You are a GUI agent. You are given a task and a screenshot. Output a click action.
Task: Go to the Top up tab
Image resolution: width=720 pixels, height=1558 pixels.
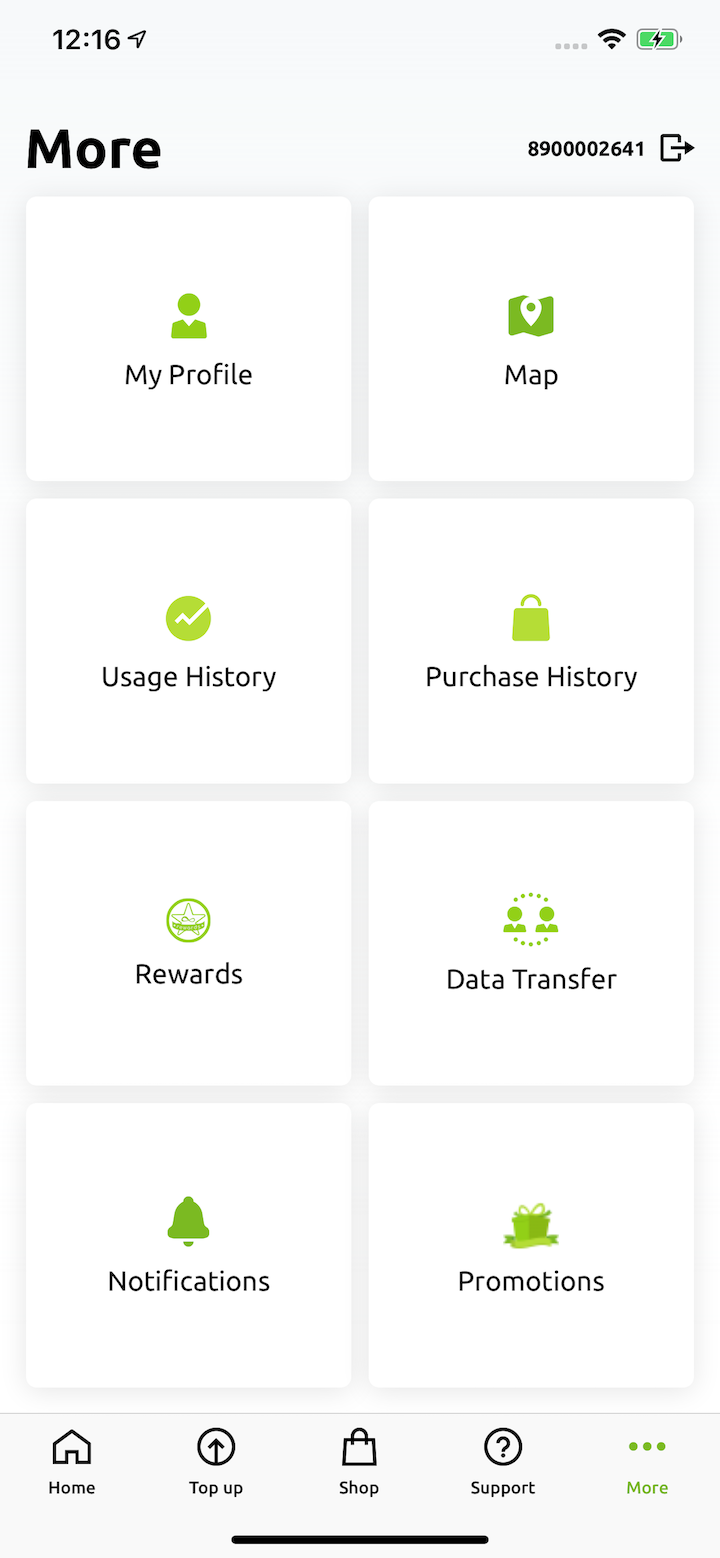(216, 1462)
